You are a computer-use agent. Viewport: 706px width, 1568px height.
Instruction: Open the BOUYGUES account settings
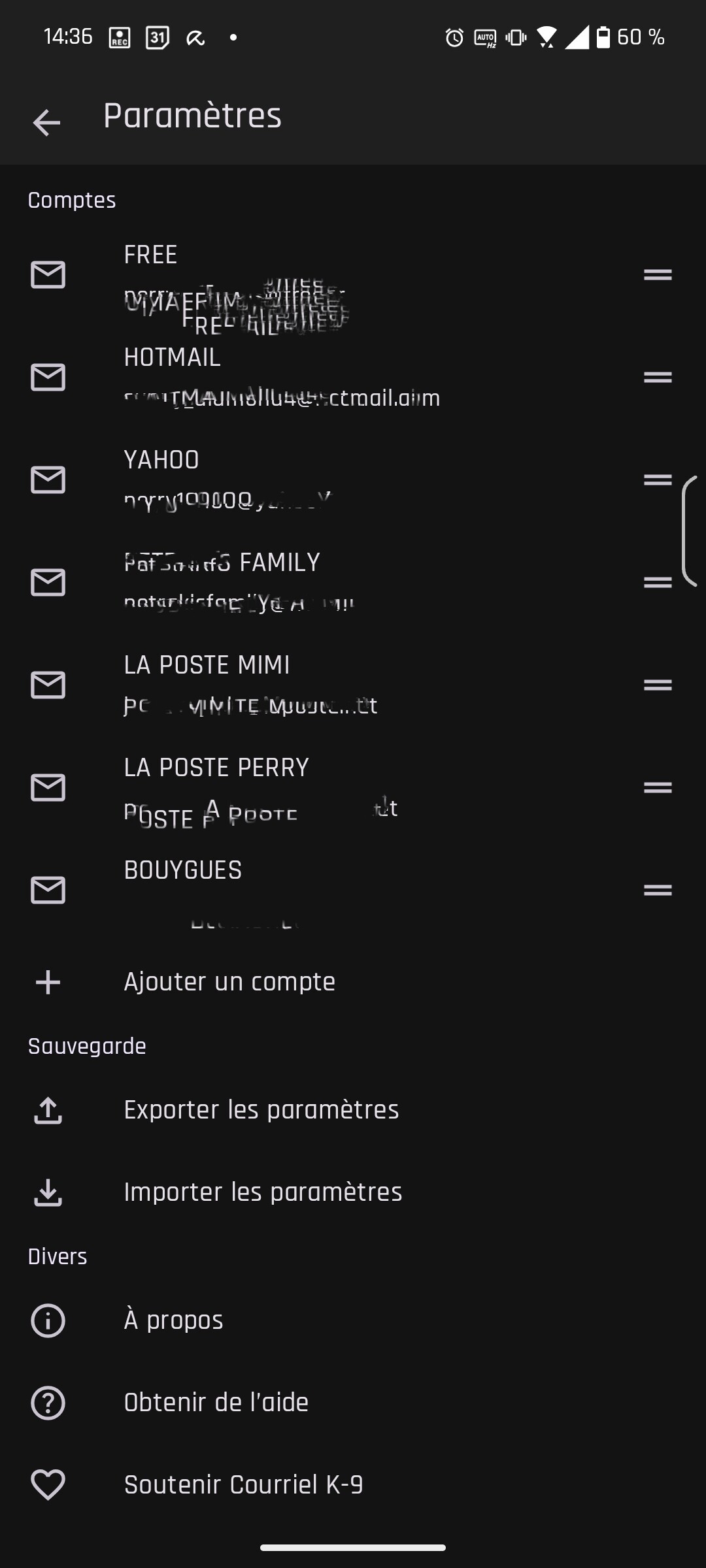coord(261,889)
